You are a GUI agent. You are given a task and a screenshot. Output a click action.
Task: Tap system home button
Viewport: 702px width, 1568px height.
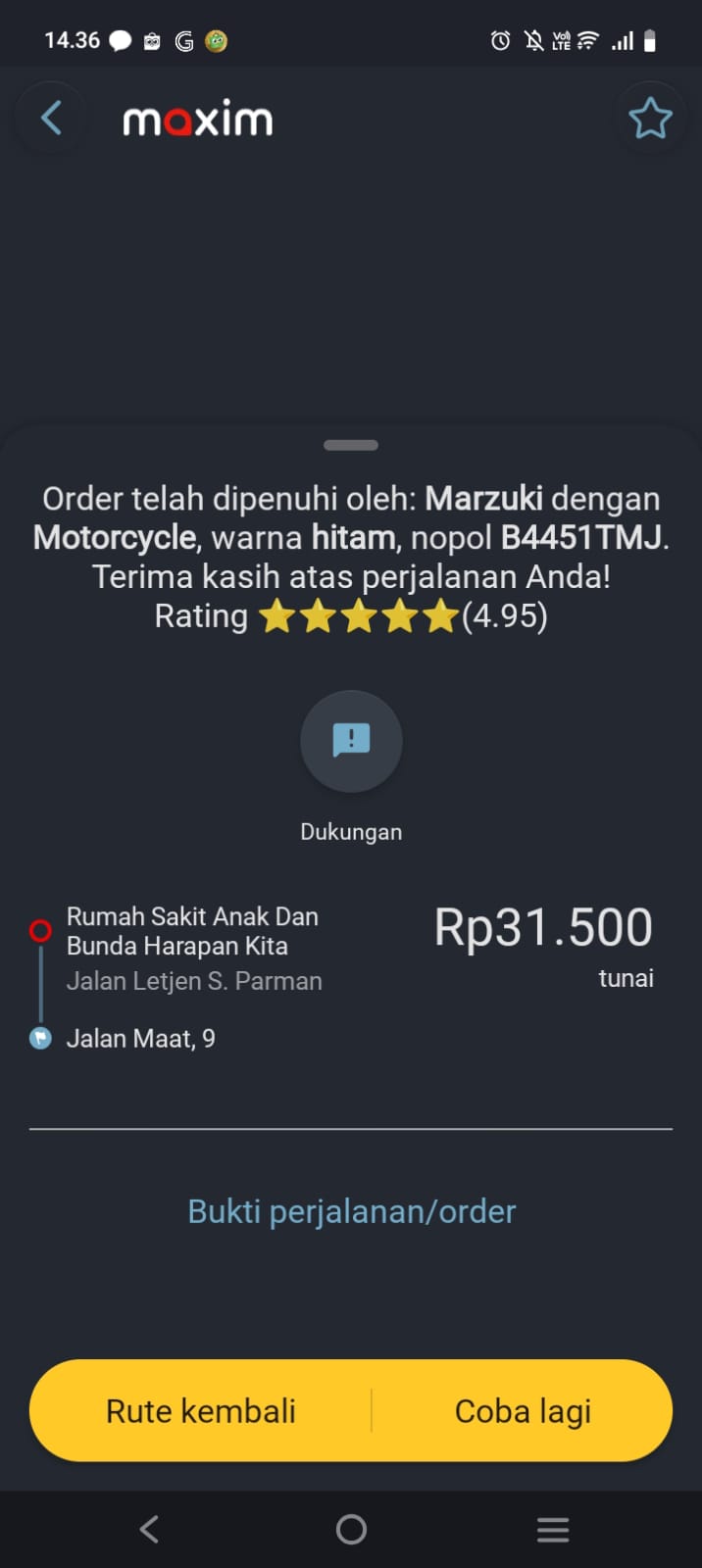pyautogui.click(x=351, y=1529)
